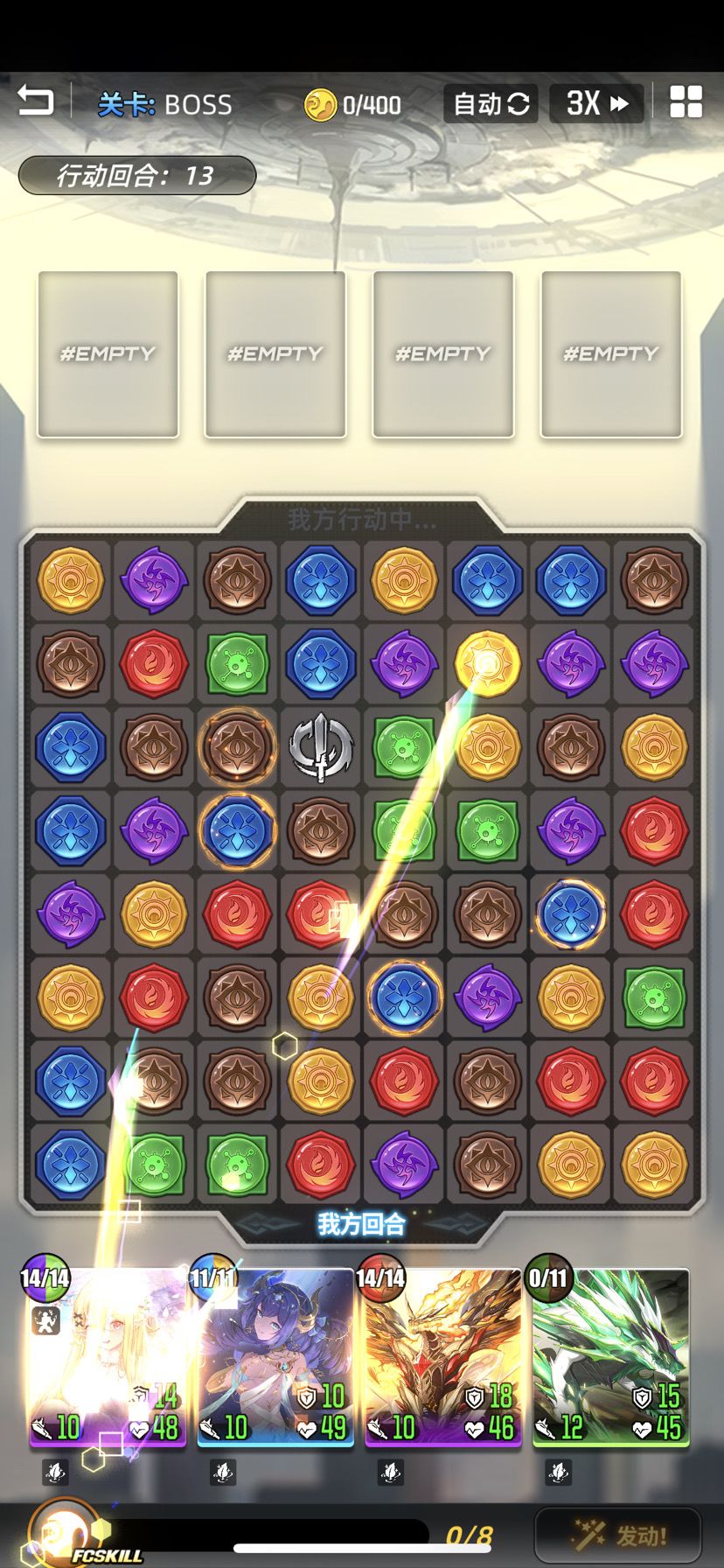Select the green dragon card with 0/11
The width and height of the screenshot is (724, 1568).
pyautogui.click(x=610, y=1358)
